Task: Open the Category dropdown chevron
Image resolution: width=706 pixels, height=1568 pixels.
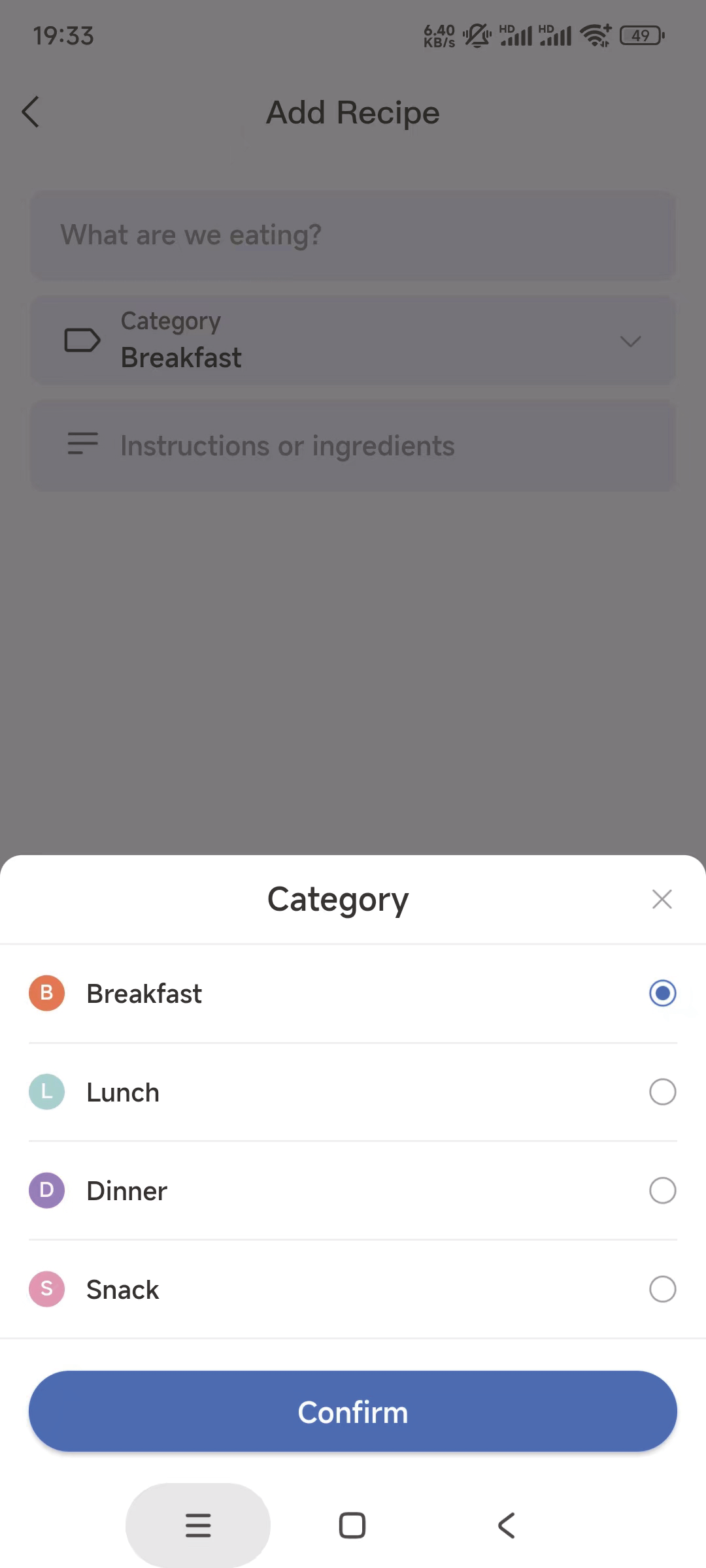Action: (x=630, y=340)
